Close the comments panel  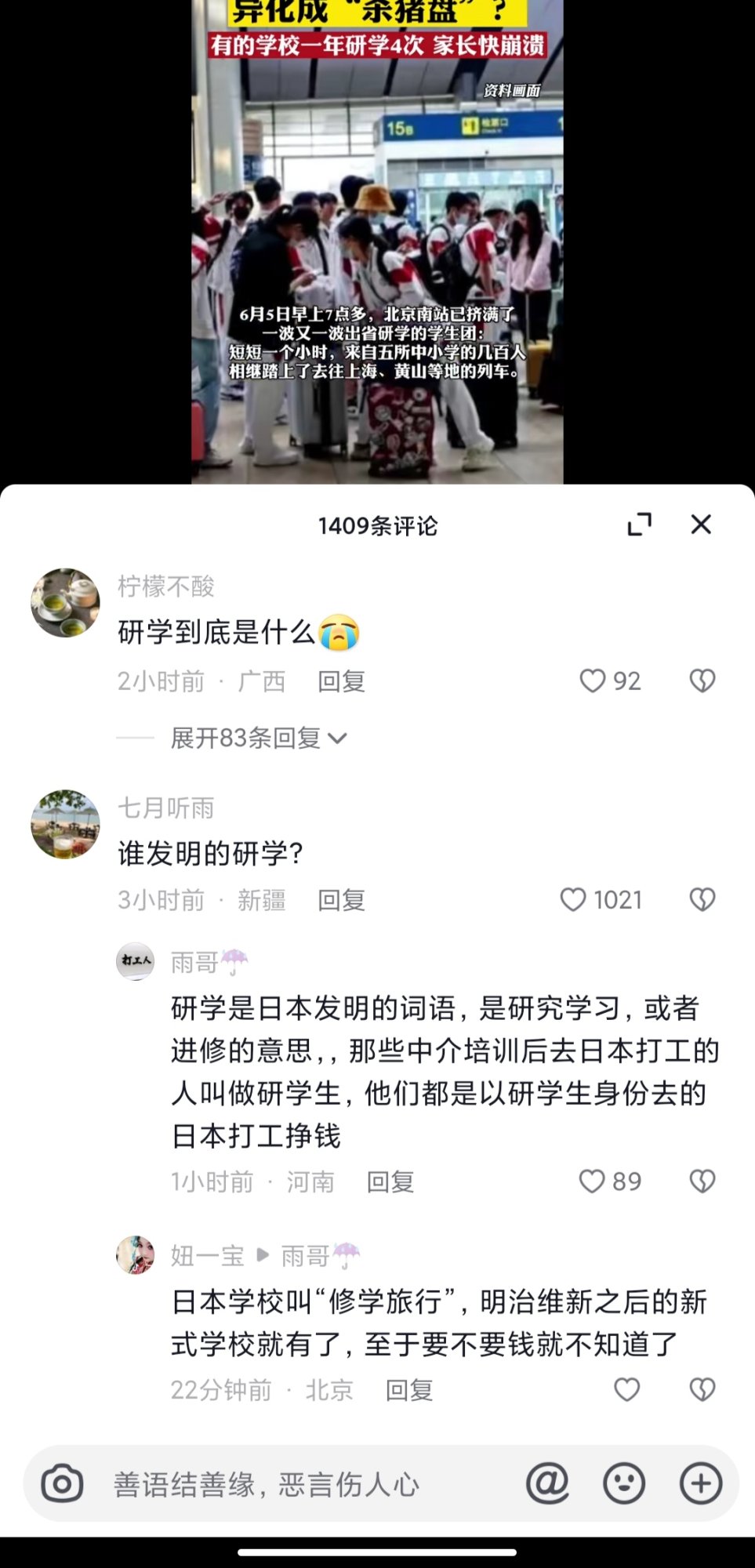pos(701,524)
